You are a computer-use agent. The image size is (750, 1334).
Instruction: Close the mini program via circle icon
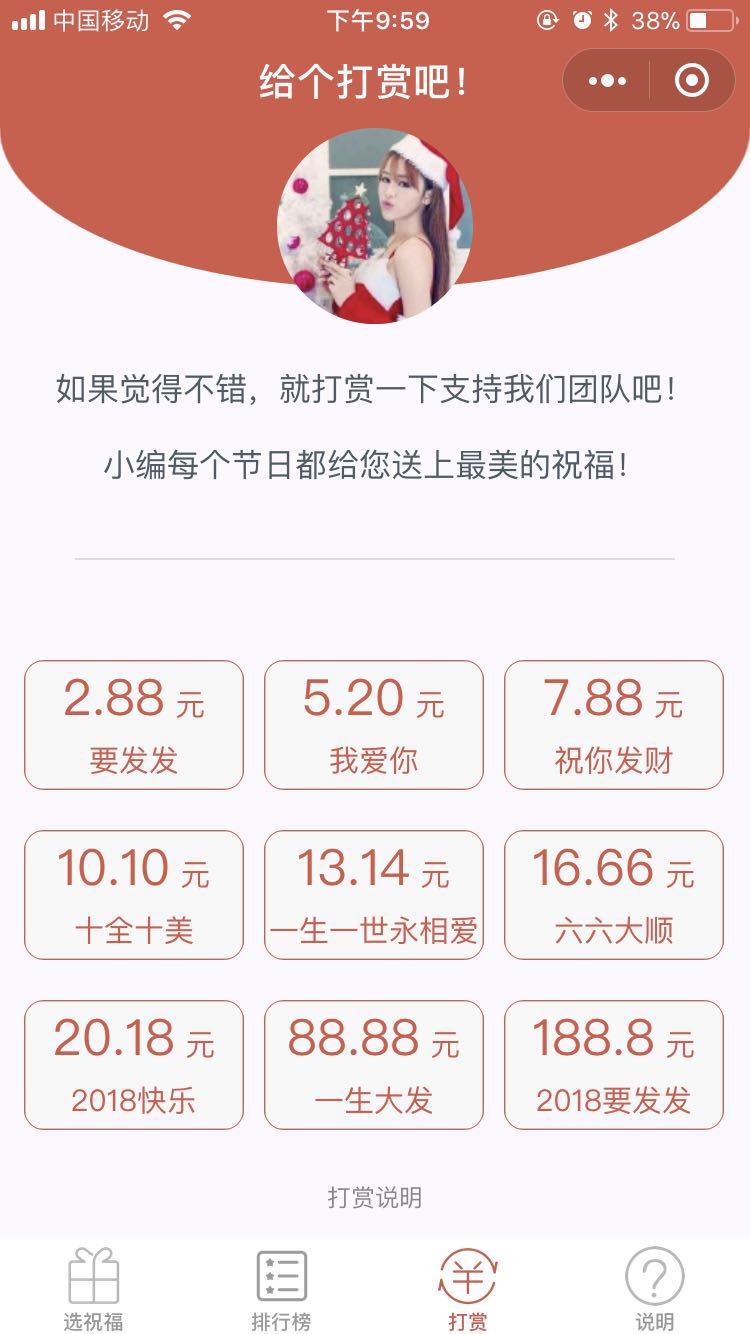(x=692, y=80)
